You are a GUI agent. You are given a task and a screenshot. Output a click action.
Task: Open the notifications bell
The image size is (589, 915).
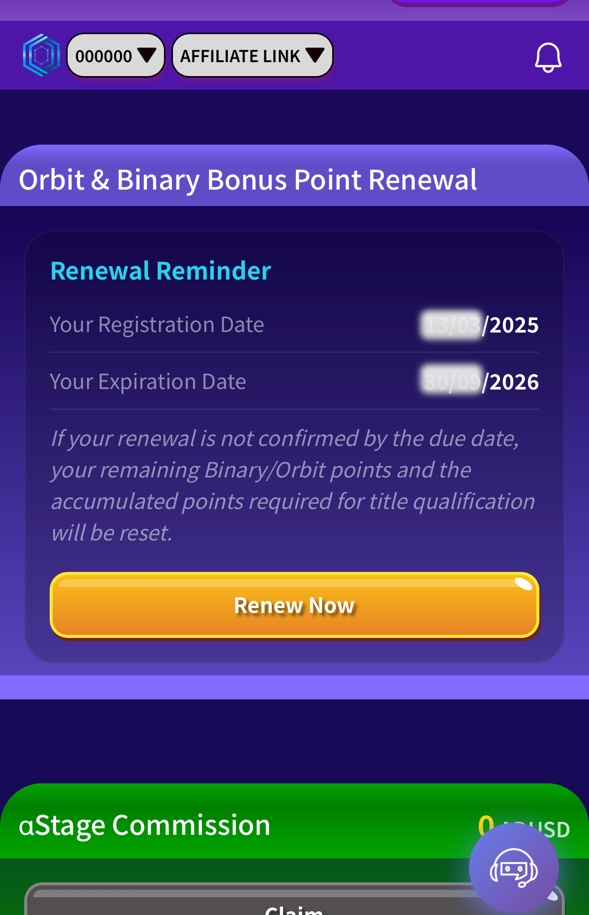[548, 57]
